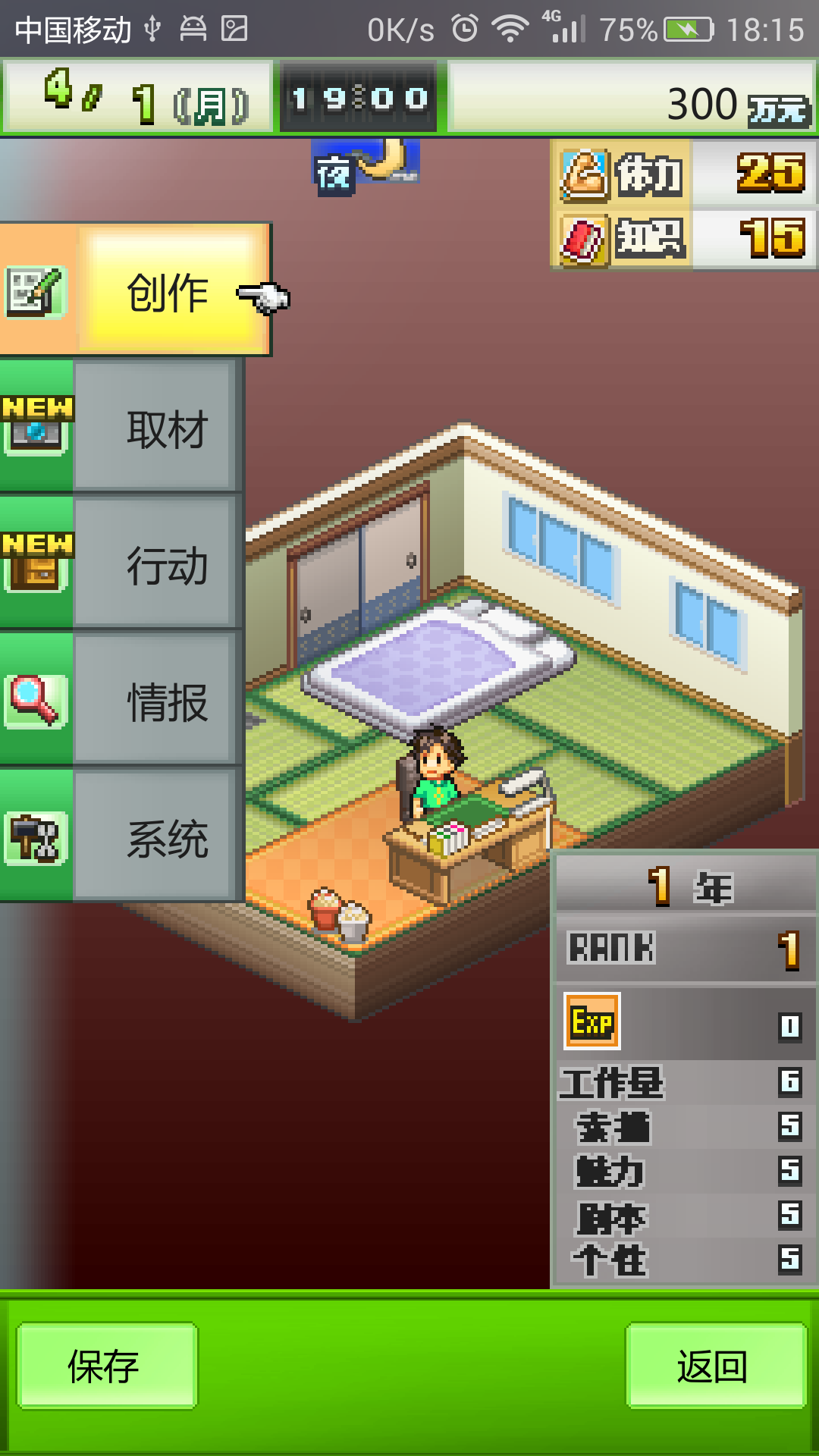Tap the 保存 save button
This screenshot has height=1456, width=819.
point(107,1366)
